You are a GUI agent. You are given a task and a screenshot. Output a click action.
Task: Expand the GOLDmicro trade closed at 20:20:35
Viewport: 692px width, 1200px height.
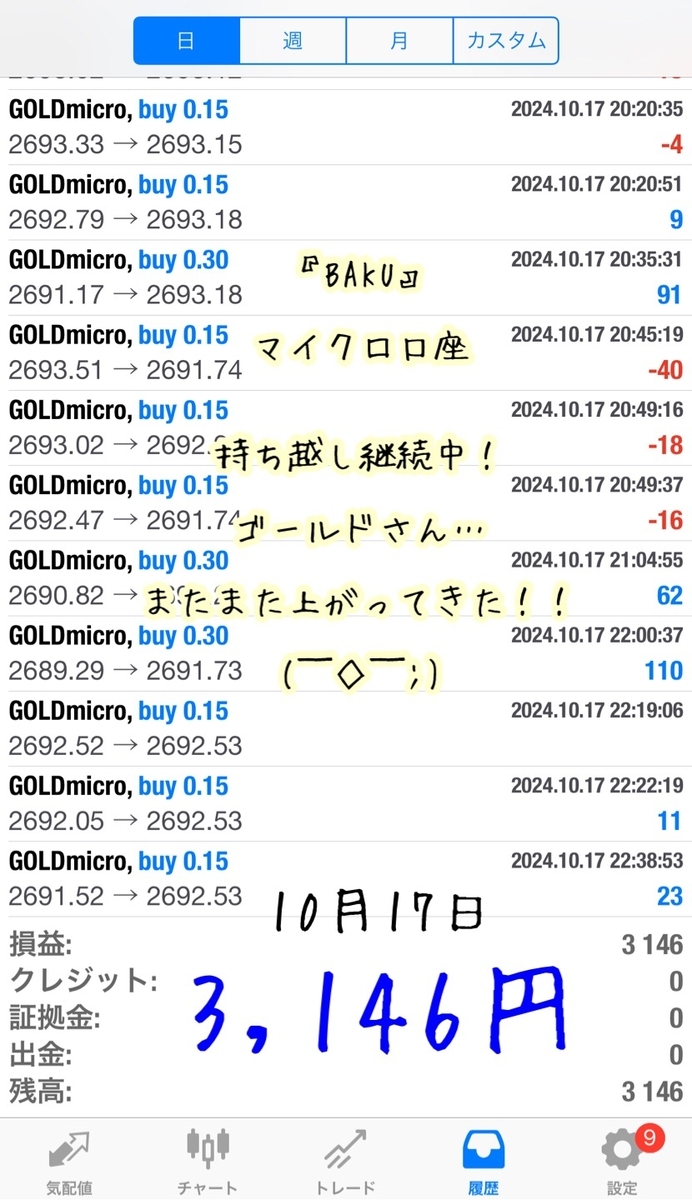(x=346, y=127)
